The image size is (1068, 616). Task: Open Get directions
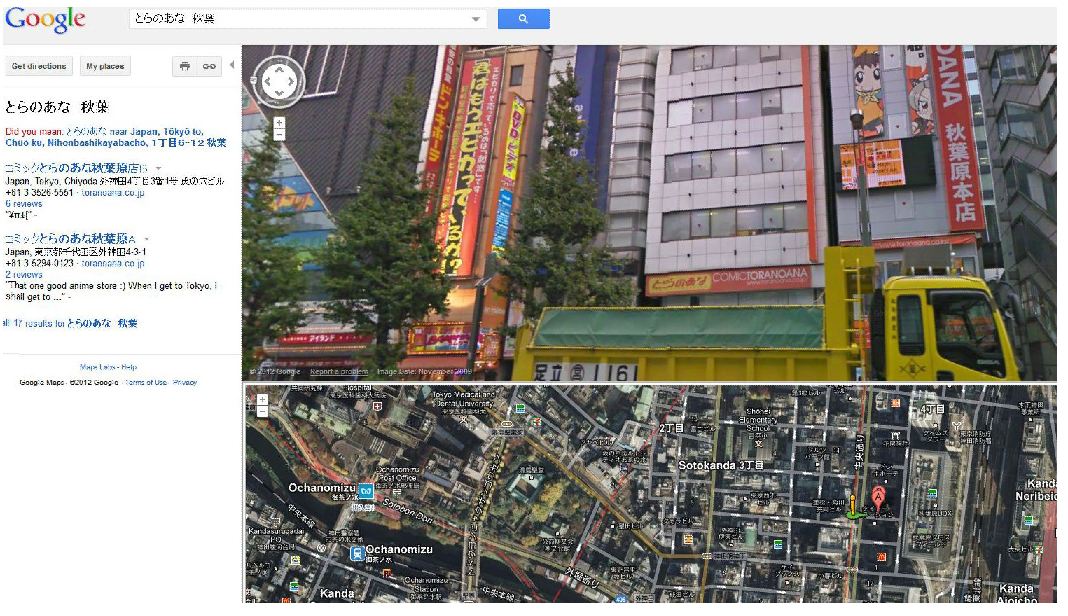39,66
